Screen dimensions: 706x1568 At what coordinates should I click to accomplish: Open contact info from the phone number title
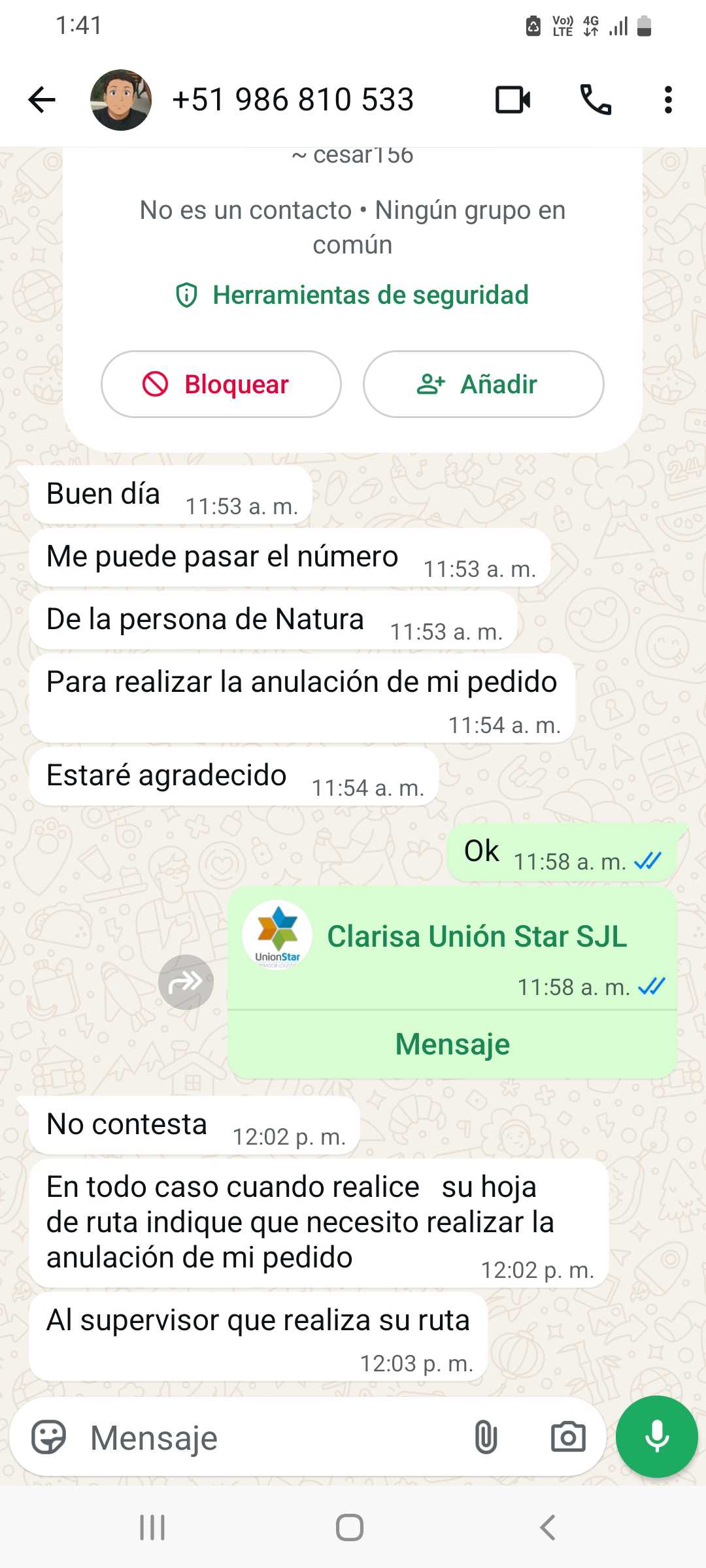click(293, 100)
